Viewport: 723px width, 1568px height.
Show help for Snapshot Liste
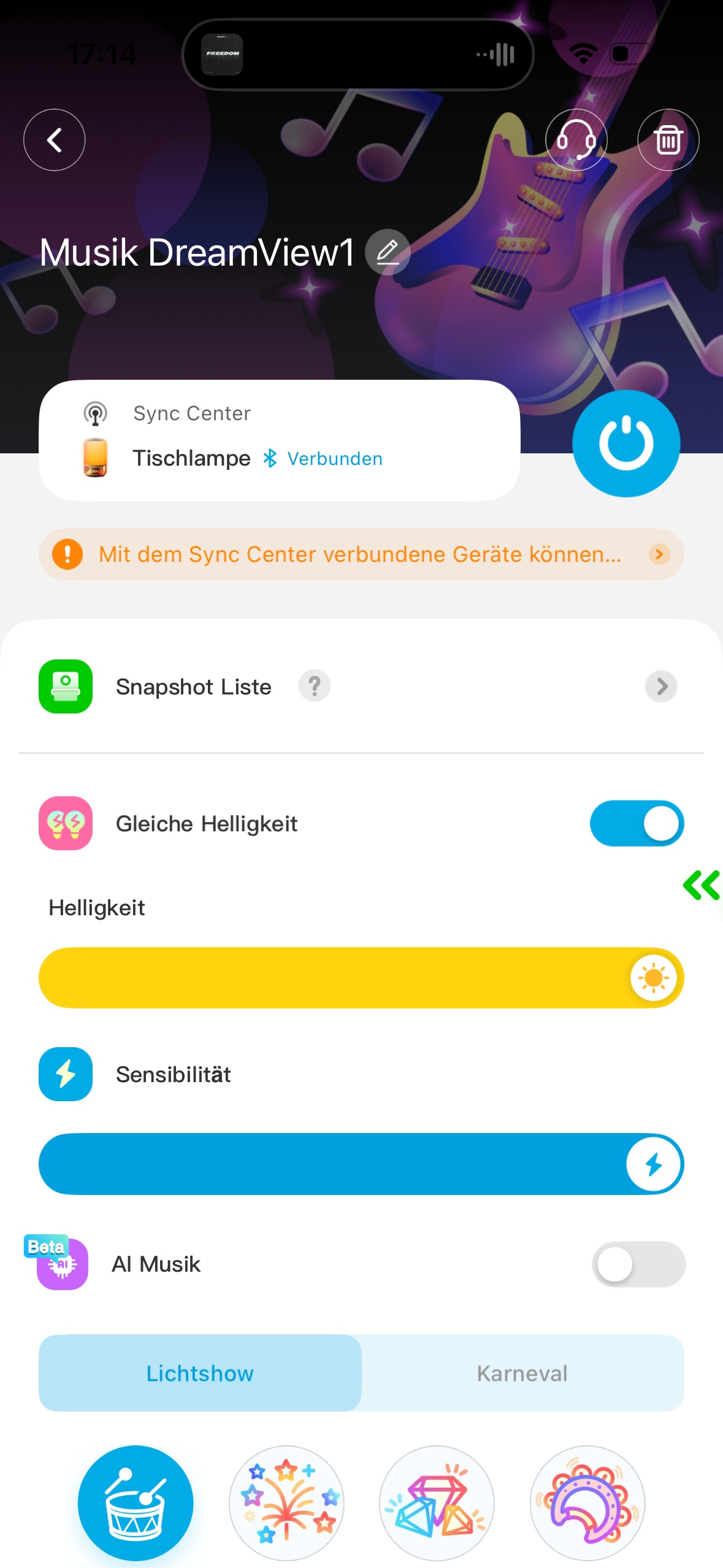point(314,686)
